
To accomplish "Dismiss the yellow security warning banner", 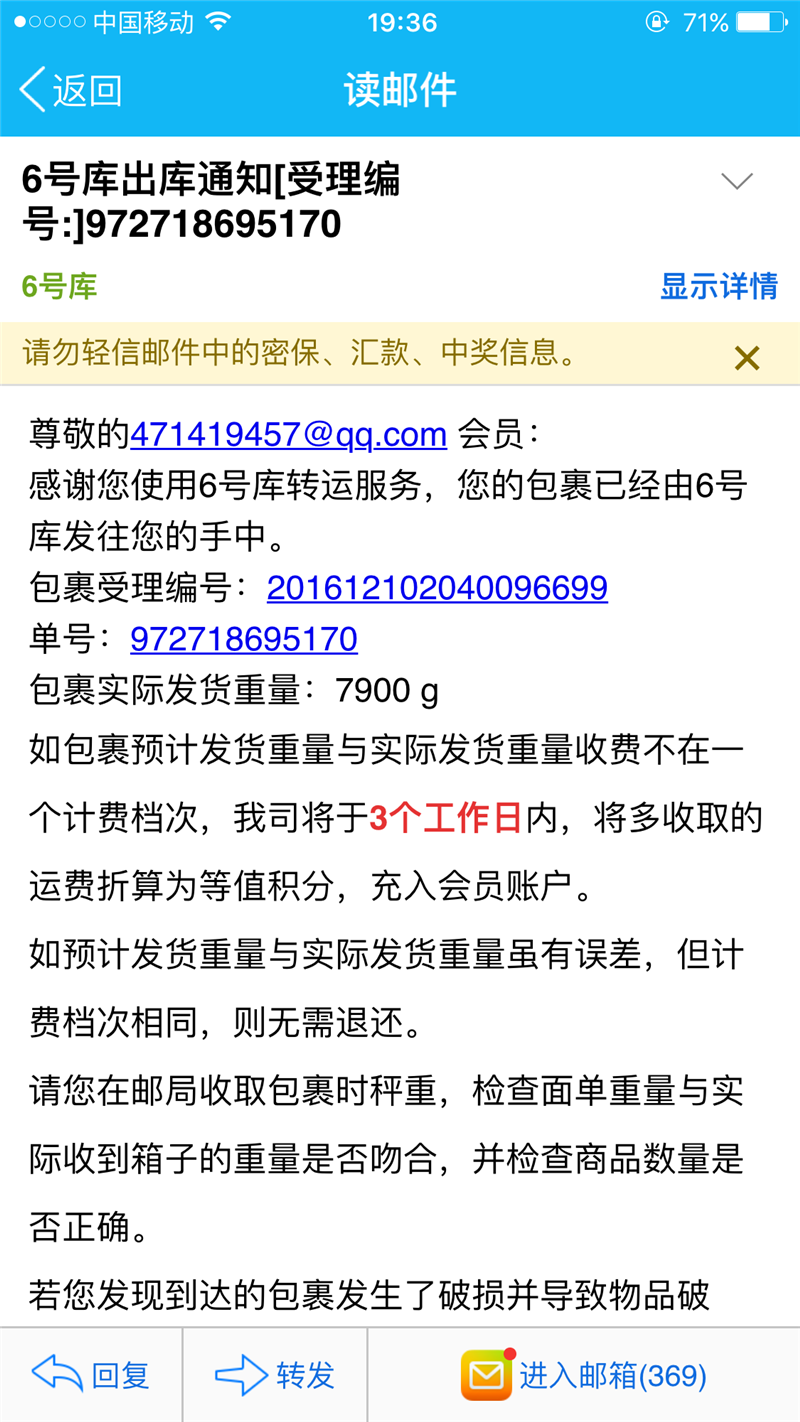I will click(x=747, y=357).
